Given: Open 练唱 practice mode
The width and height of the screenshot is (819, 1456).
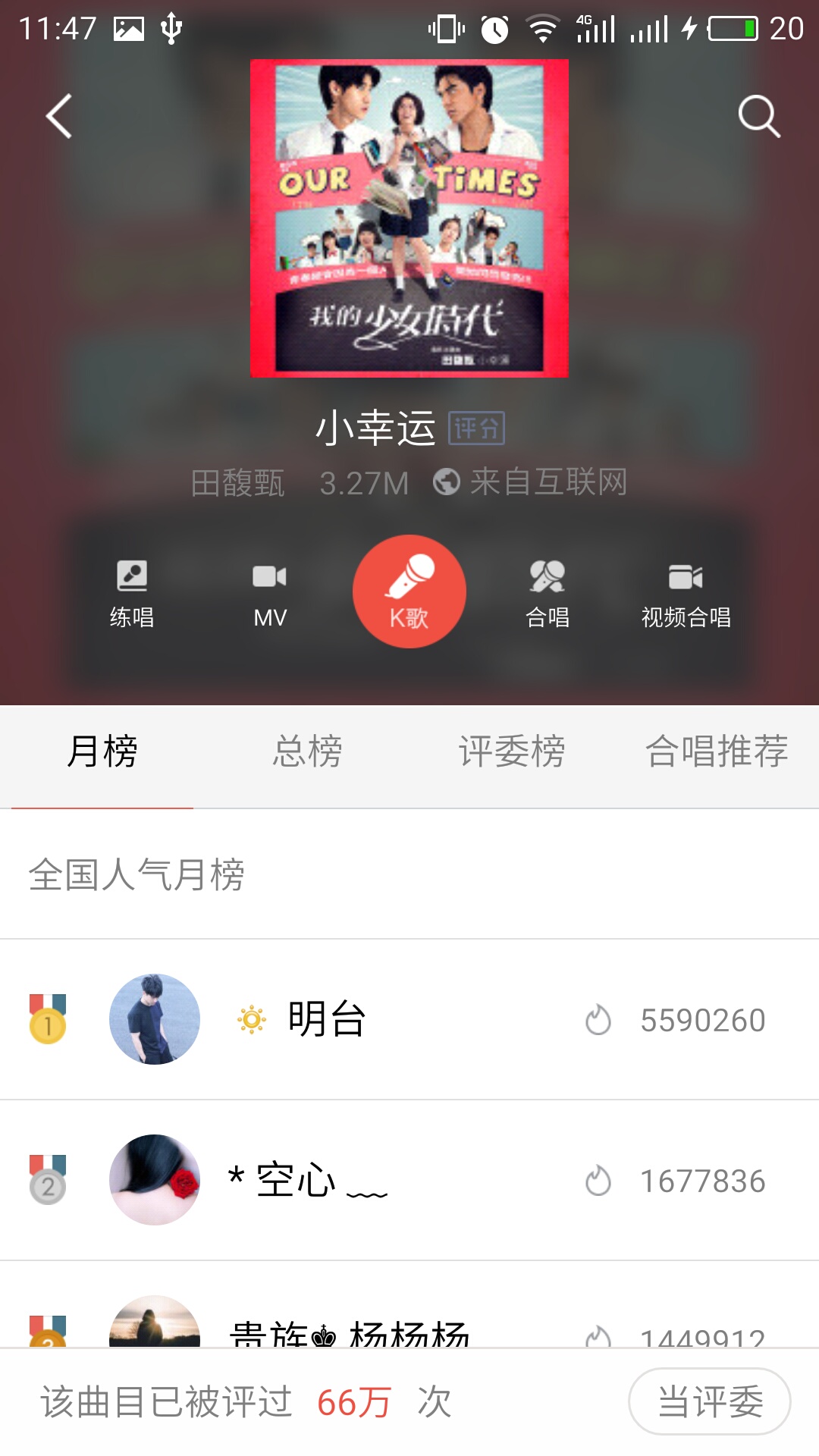Looking at the screenshot, I should tap(132, 594).
